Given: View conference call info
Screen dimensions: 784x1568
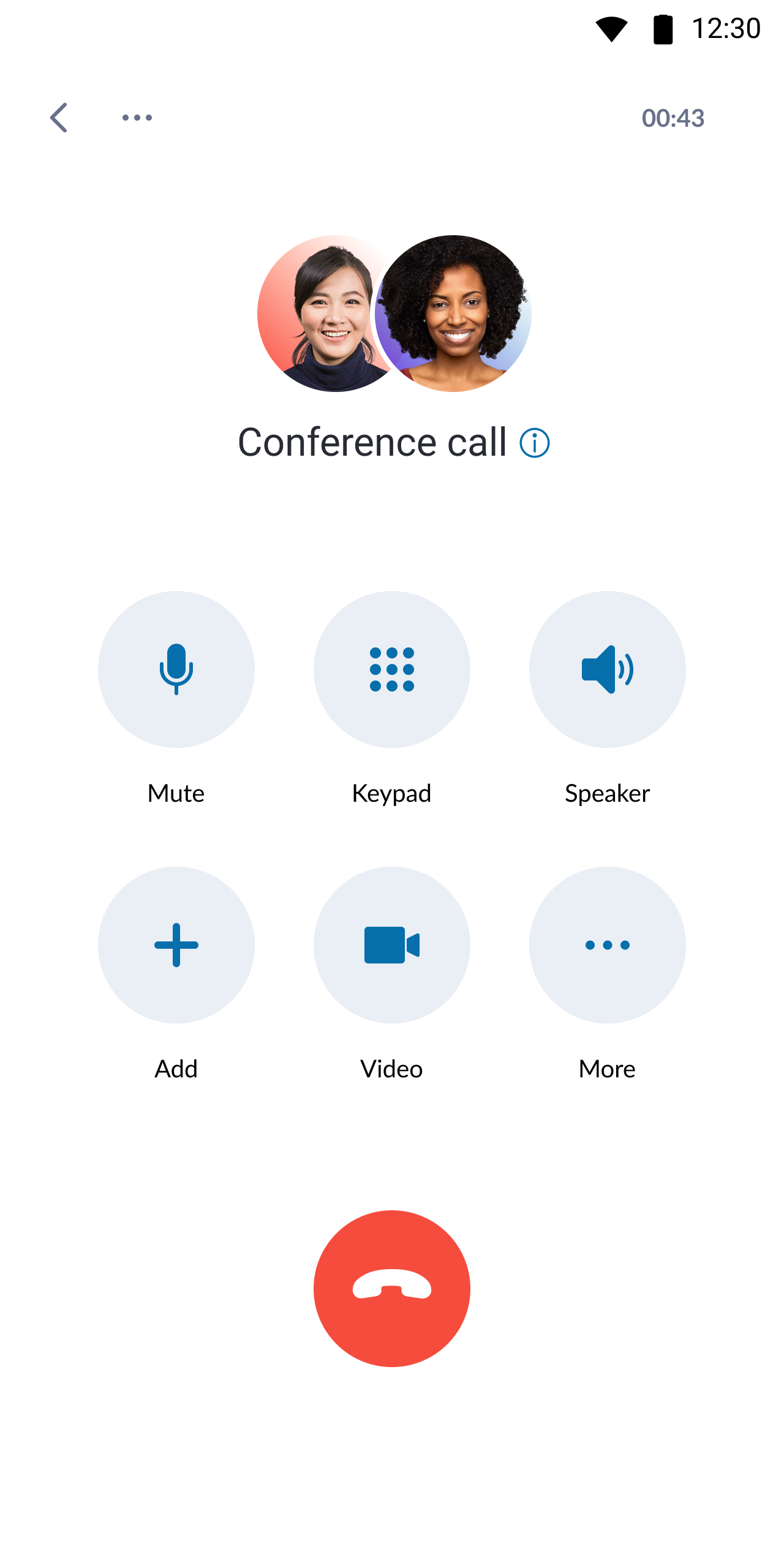Looking at the screenshot, I should tap(535, 443).
